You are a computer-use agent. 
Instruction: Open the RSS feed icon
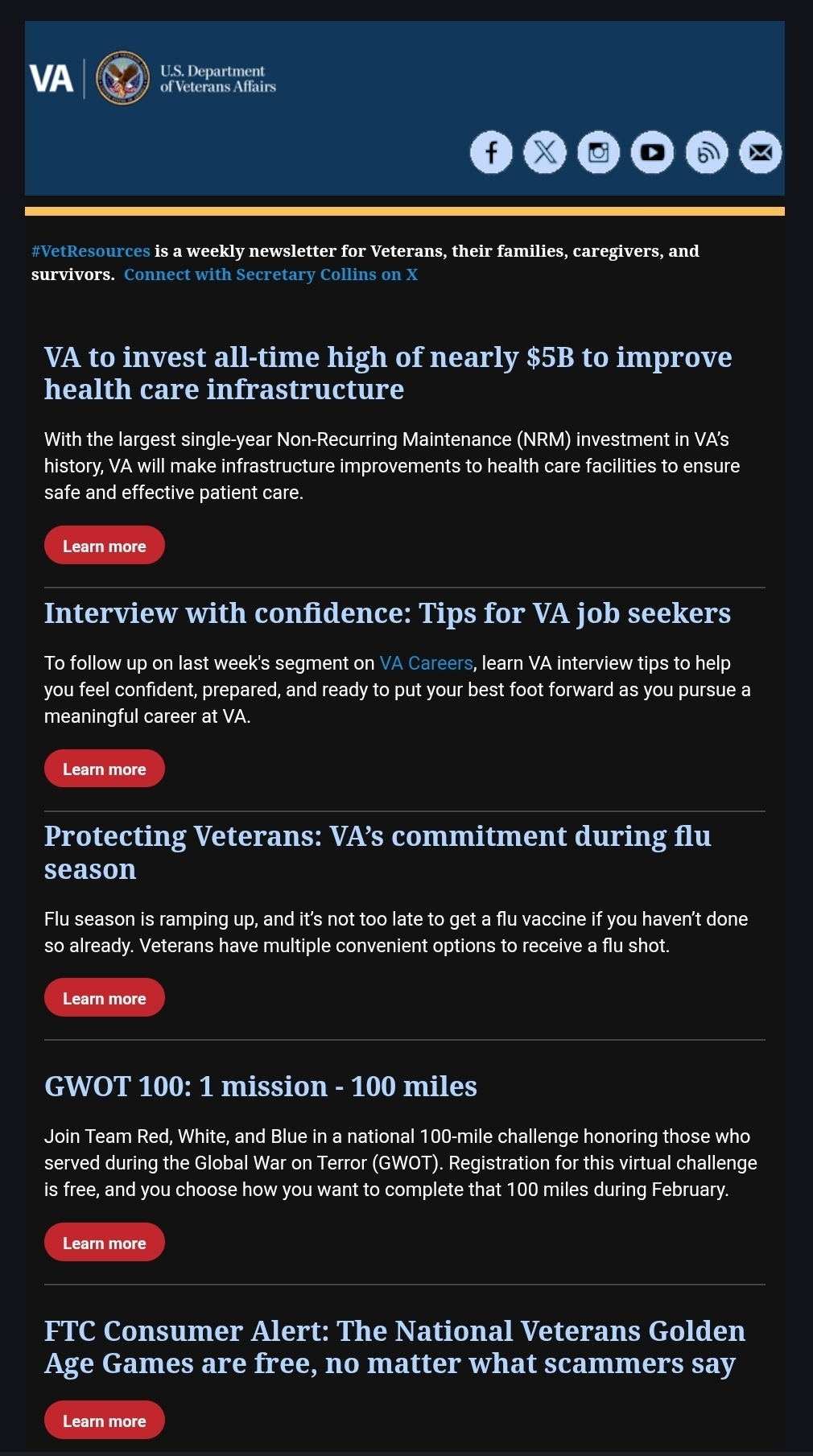[x=707, y=152]
